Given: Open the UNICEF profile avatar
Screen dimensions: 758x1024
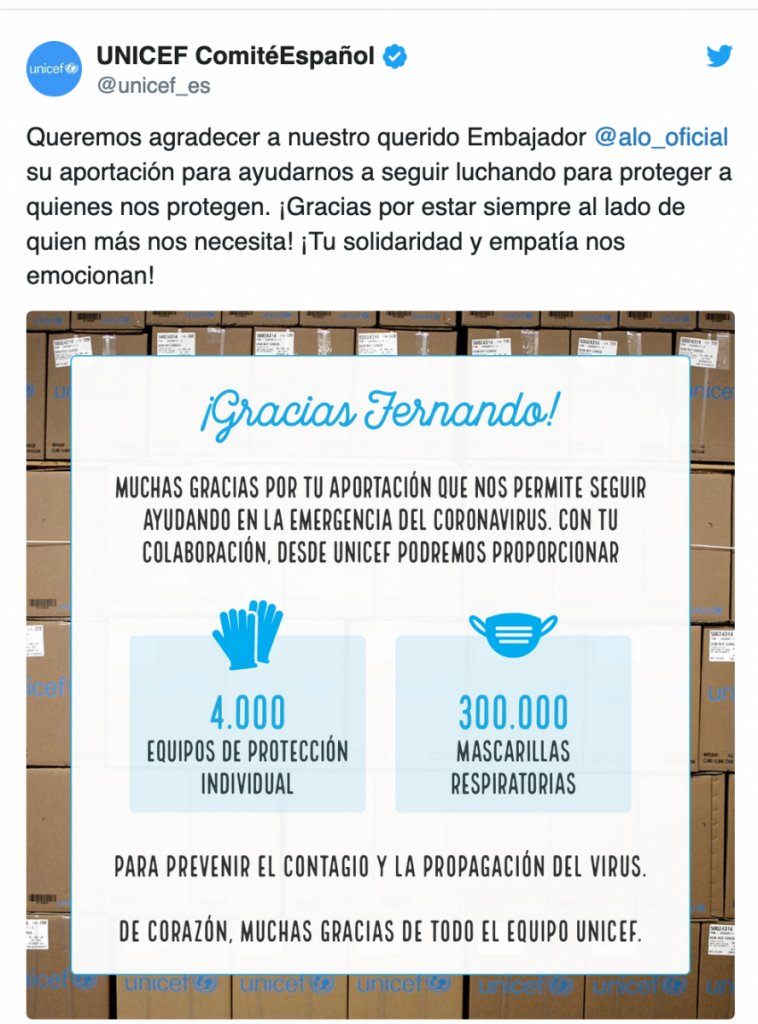Looking at the screenshot, I should [54, 69].
